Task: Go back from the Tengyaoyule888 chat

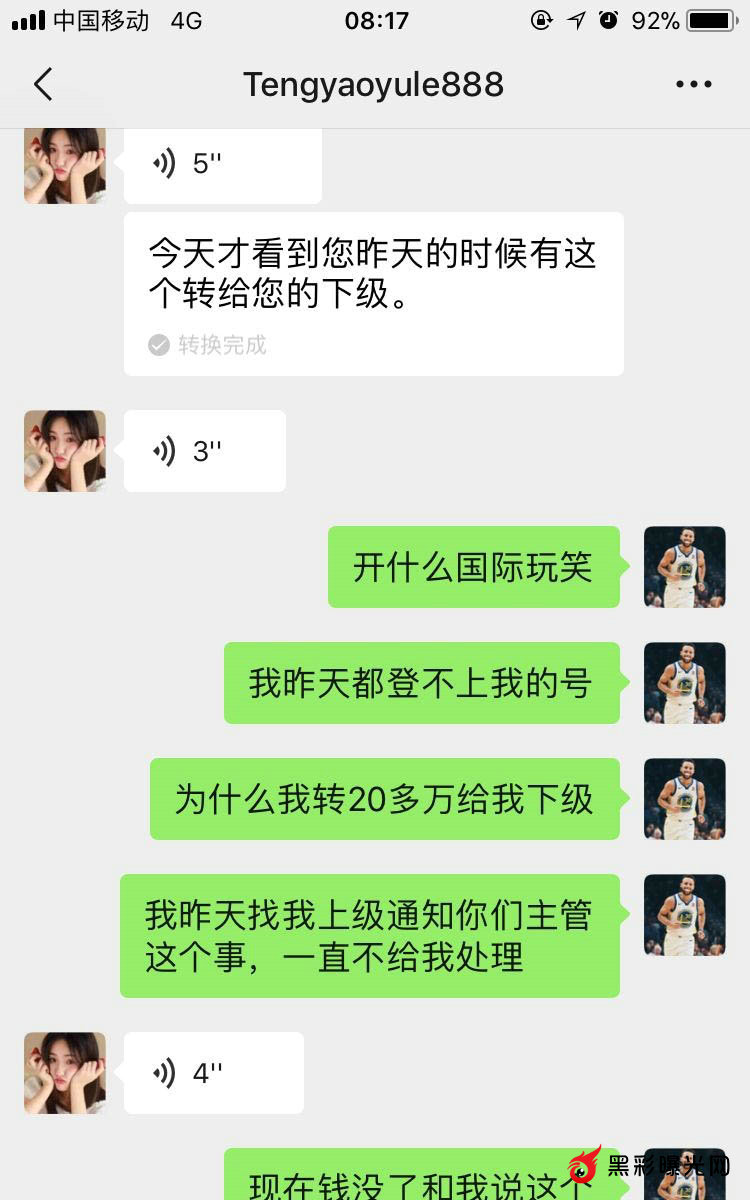Action: [x=43, y=85]
